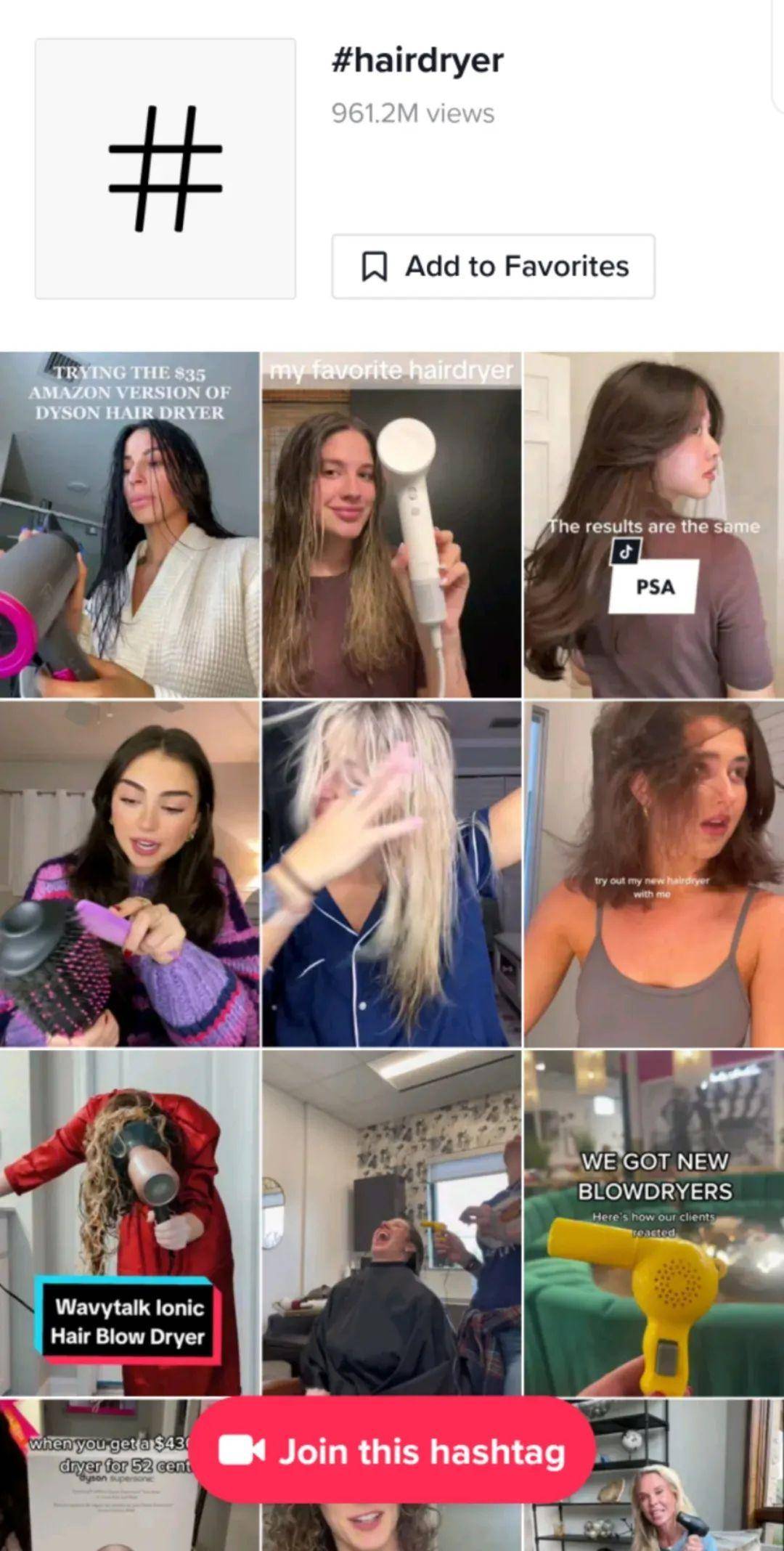784x1551 pixels.
Task: Open the $35 Amazon Dyson version video
Action: click(x=129, y=524)
